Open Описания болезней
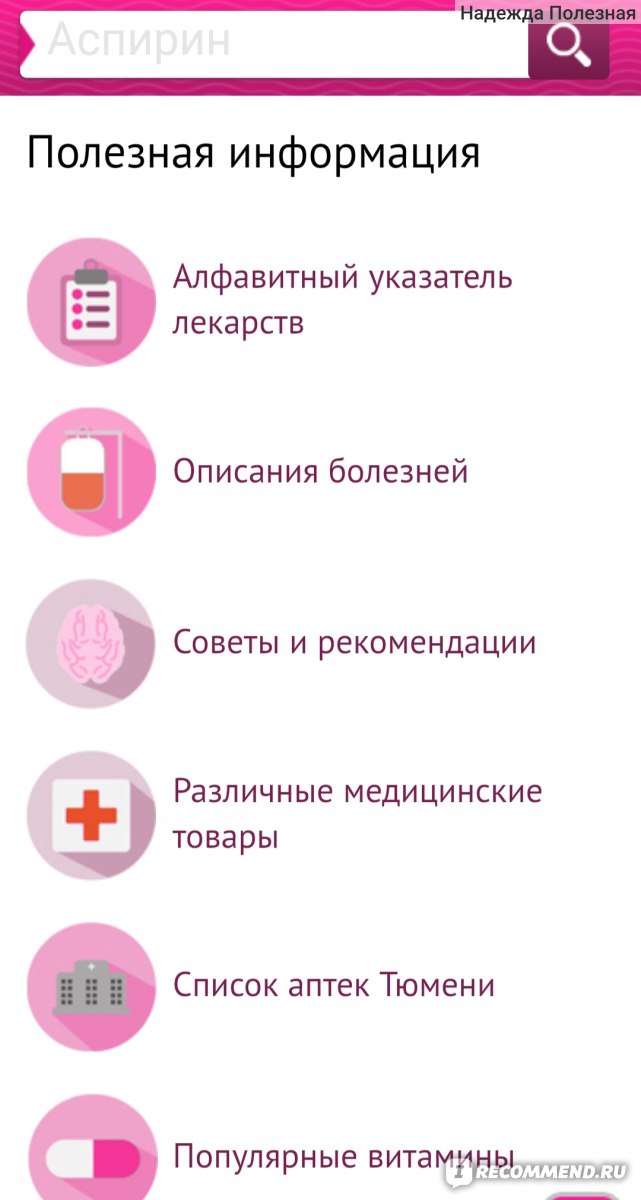 [x=321, y=471]
